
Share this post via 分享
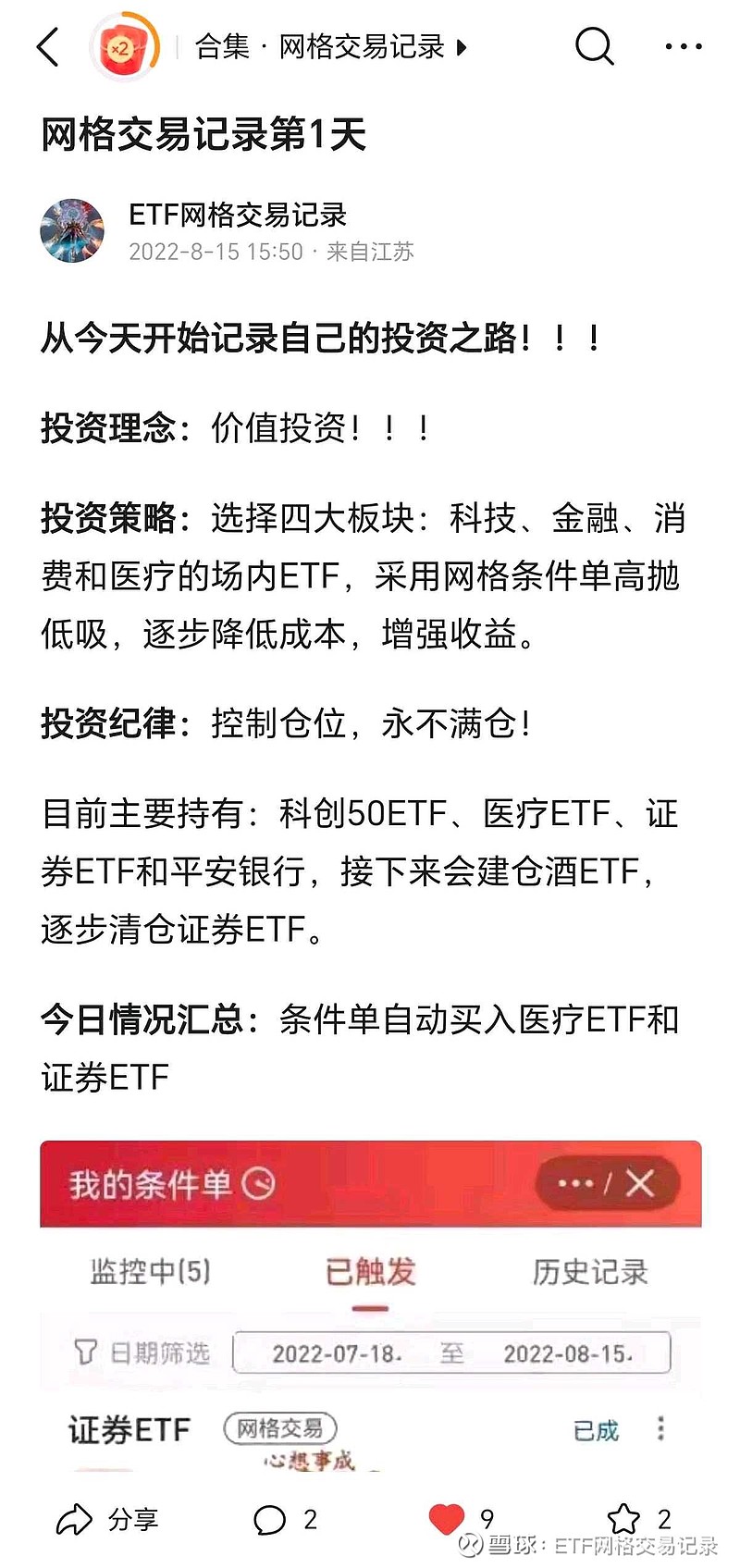[108, 1519]
